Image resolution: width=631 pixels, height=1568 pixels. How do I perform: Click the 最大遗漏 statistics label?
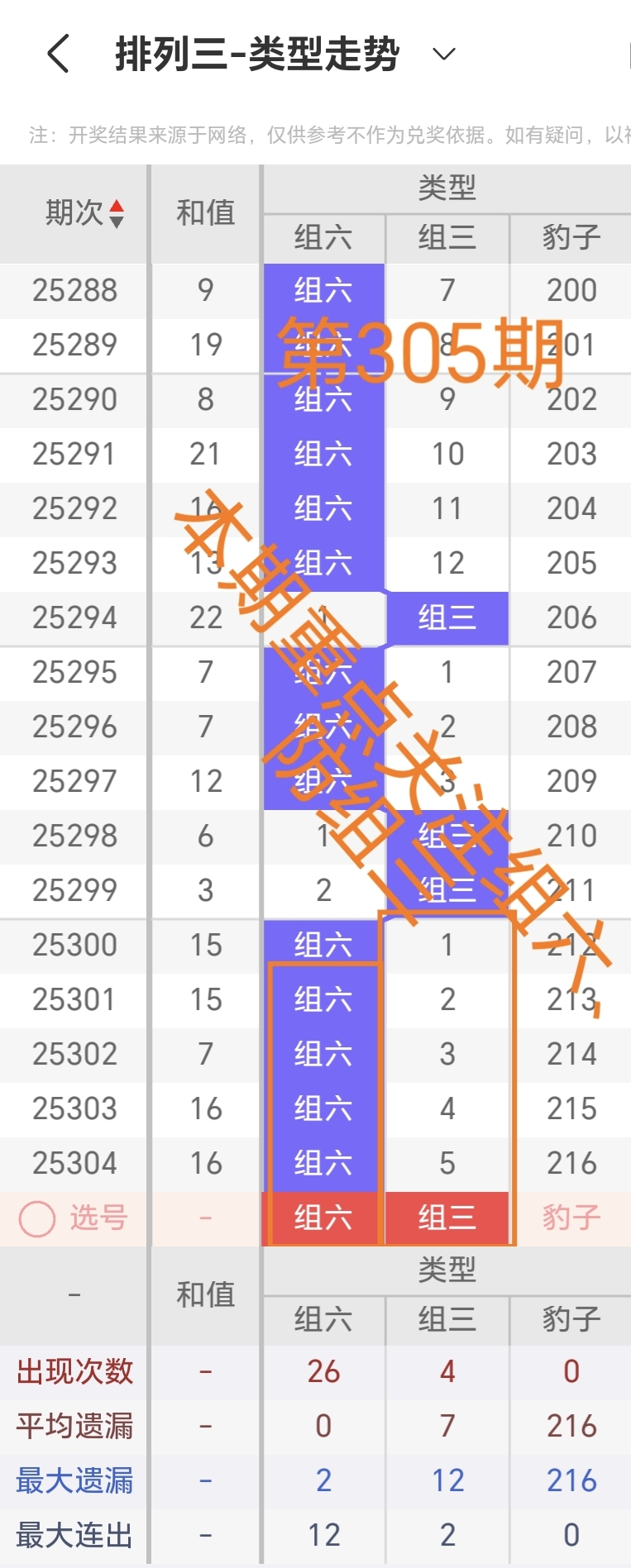point(73,1480)
